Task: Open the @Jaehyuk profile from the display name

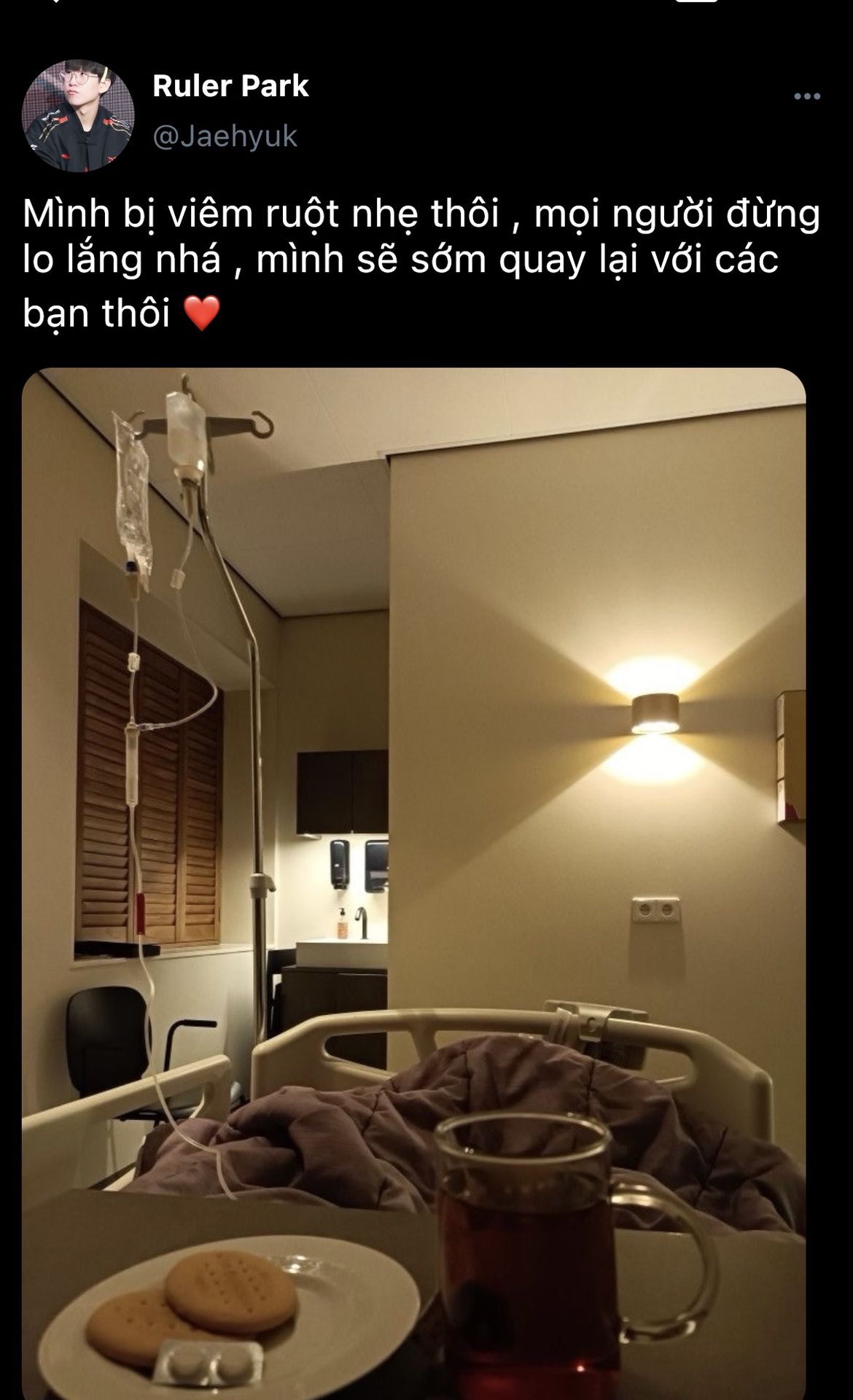Action: pos(230,86)
